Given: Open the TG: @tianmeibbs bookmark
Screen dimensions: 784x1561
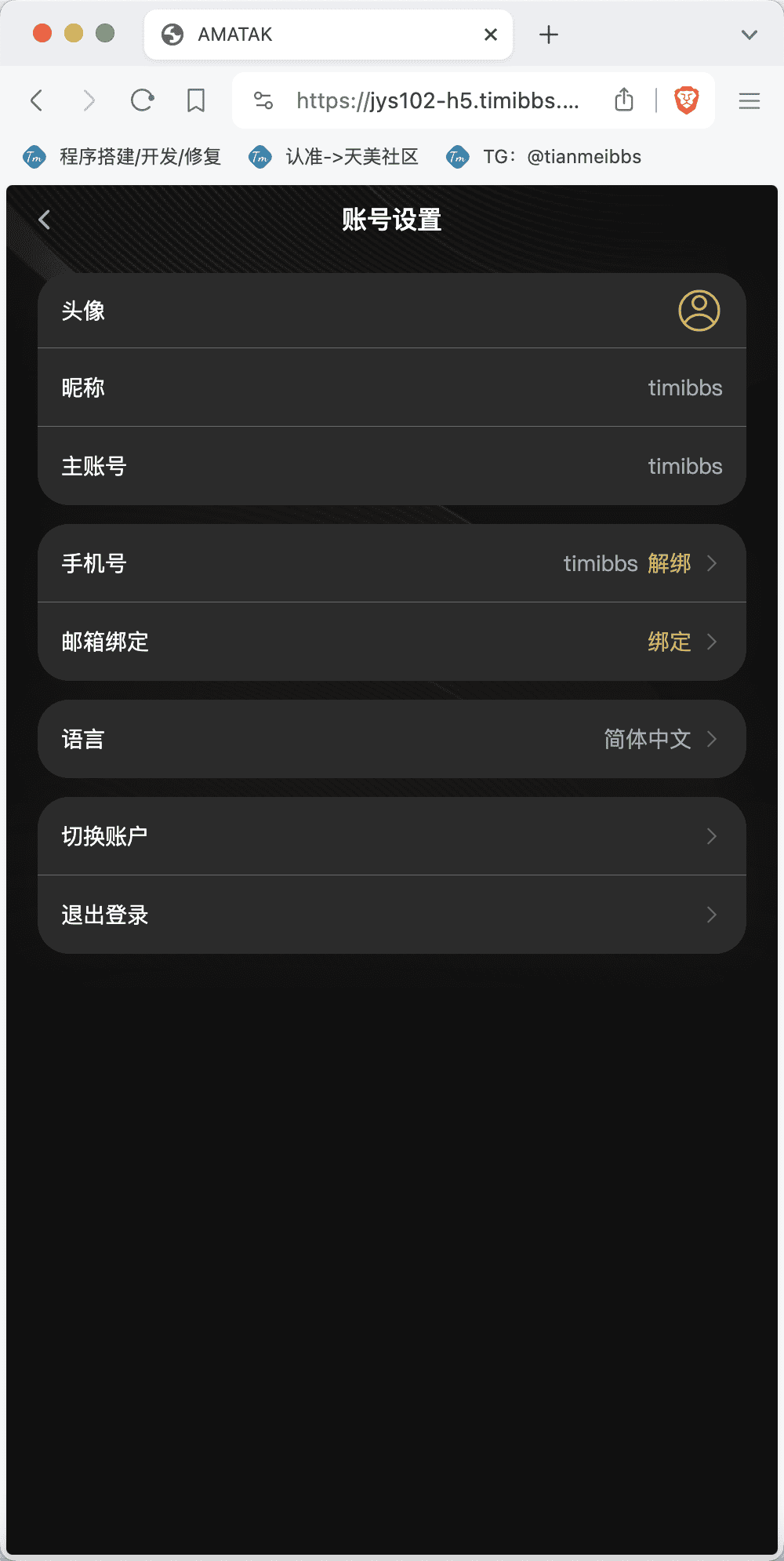Looking at the screenshot, I should 544,157.
